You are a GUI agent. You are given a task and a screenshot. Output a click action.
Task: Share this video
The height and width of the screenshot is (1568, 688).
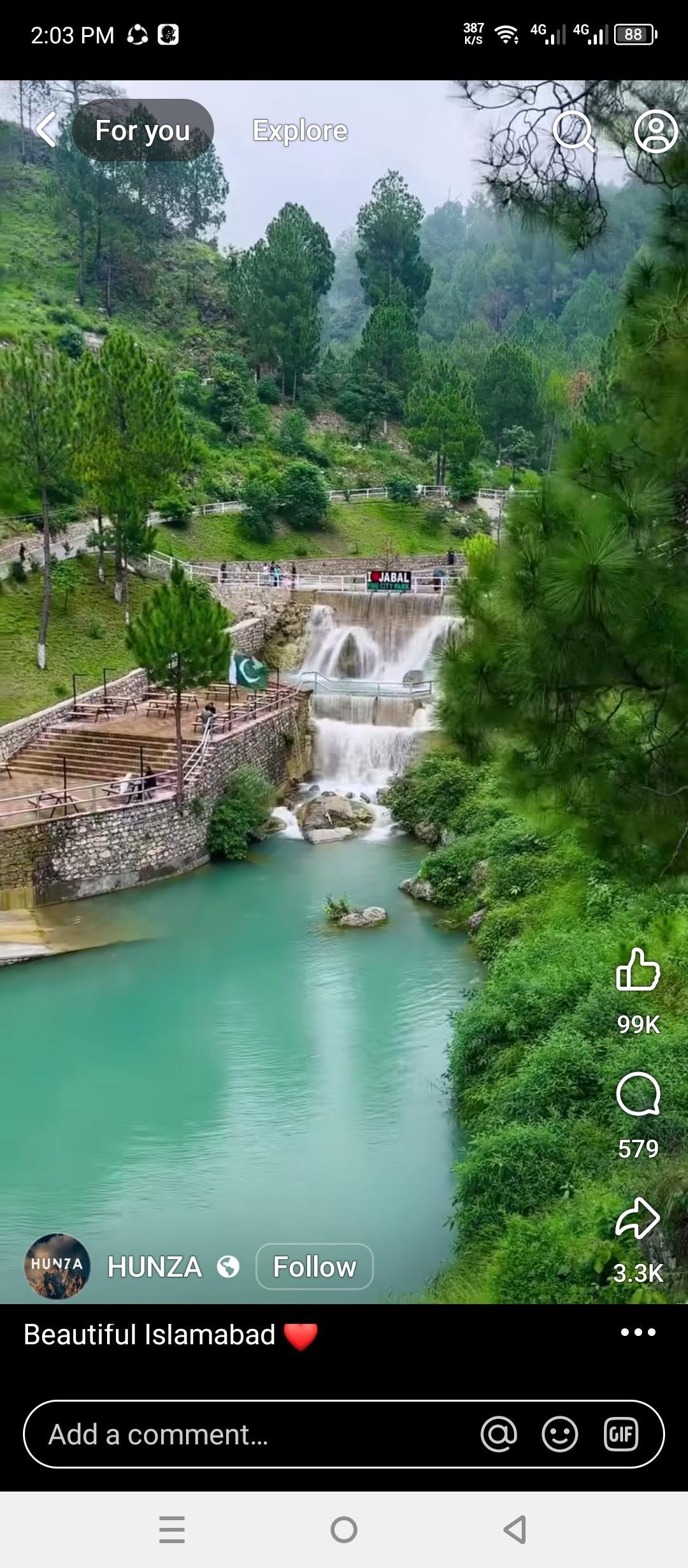638,1217
